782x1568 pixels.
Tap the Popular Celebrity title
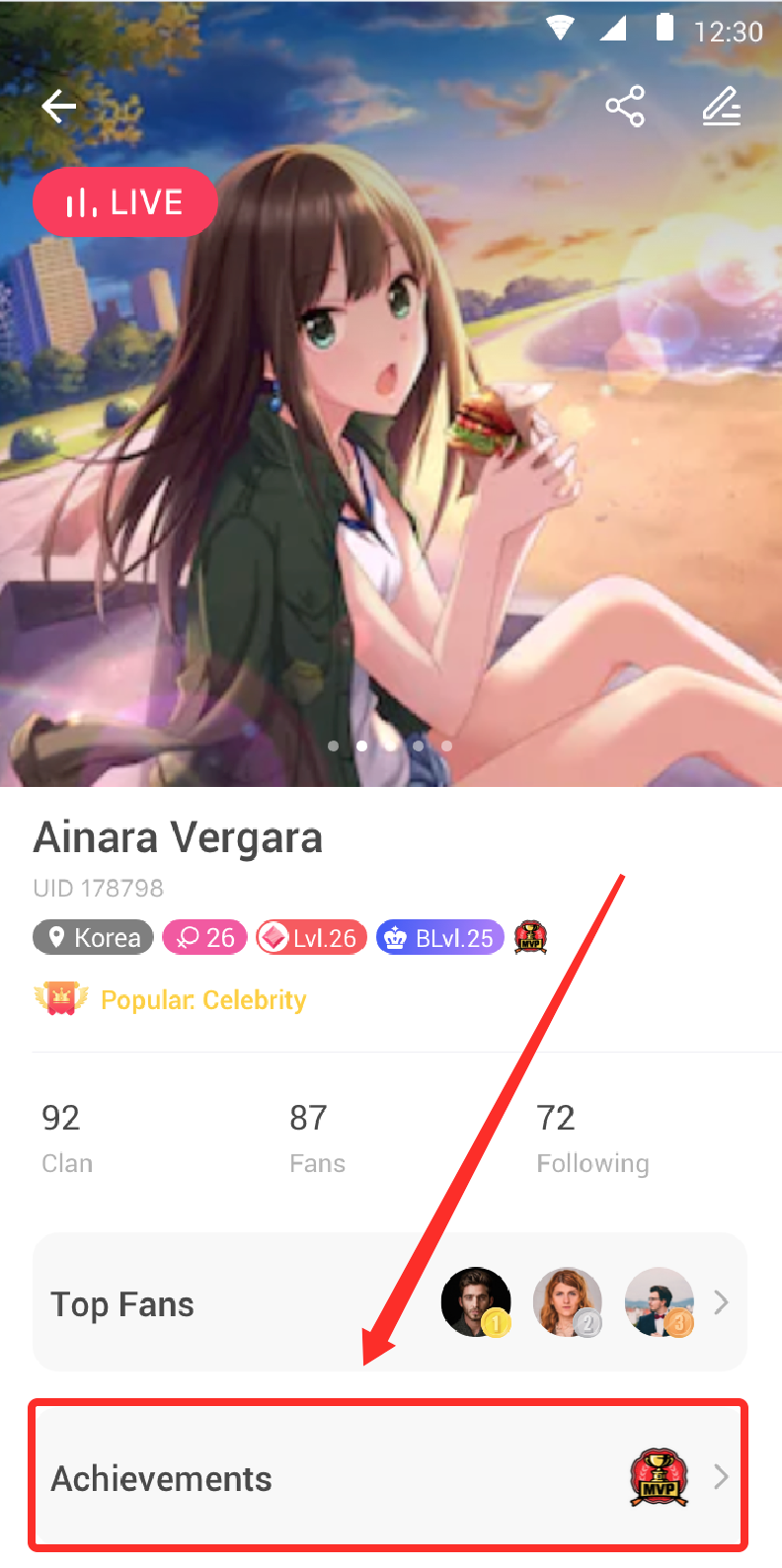[x=202, y=1000]
